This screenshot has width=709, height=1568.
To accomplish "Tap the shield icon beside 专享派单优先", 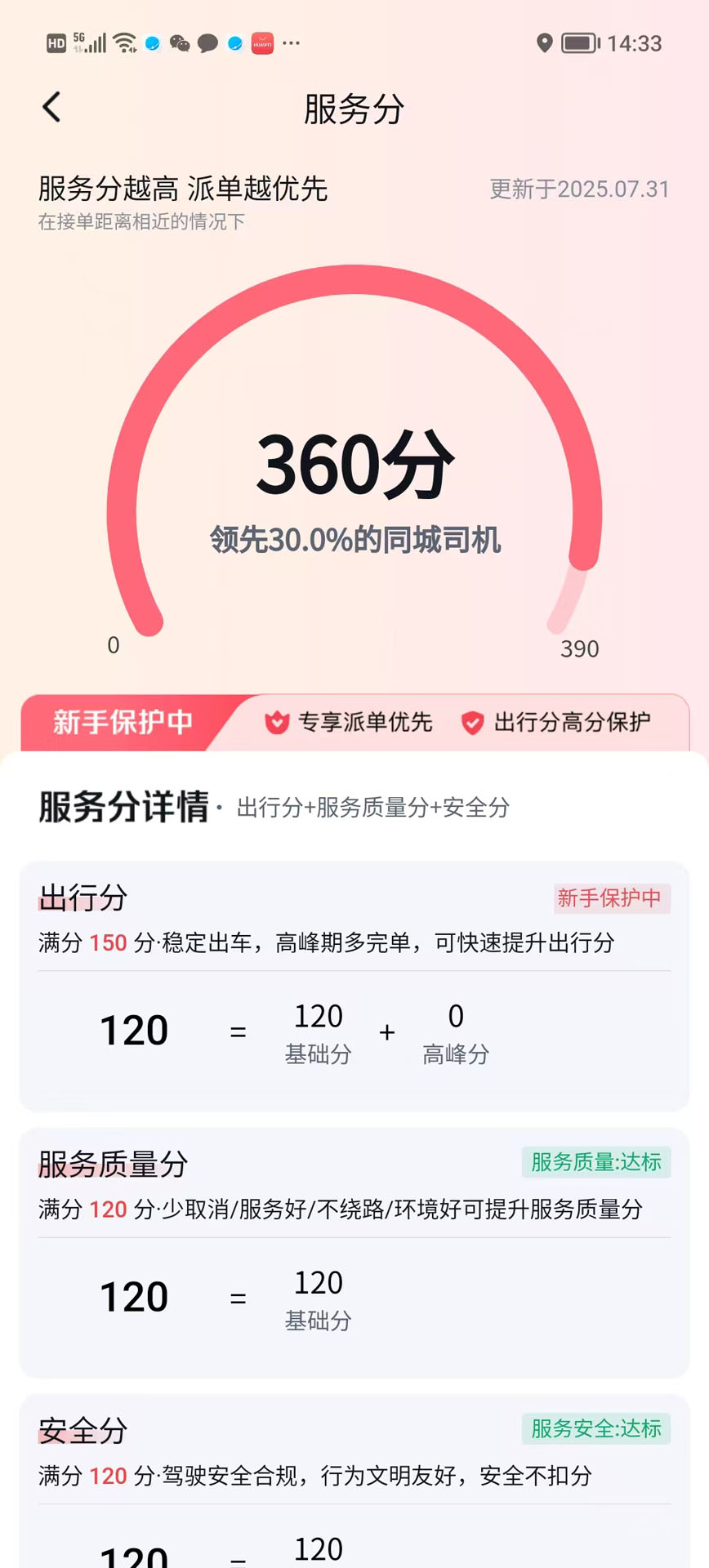I will point(277,722).
